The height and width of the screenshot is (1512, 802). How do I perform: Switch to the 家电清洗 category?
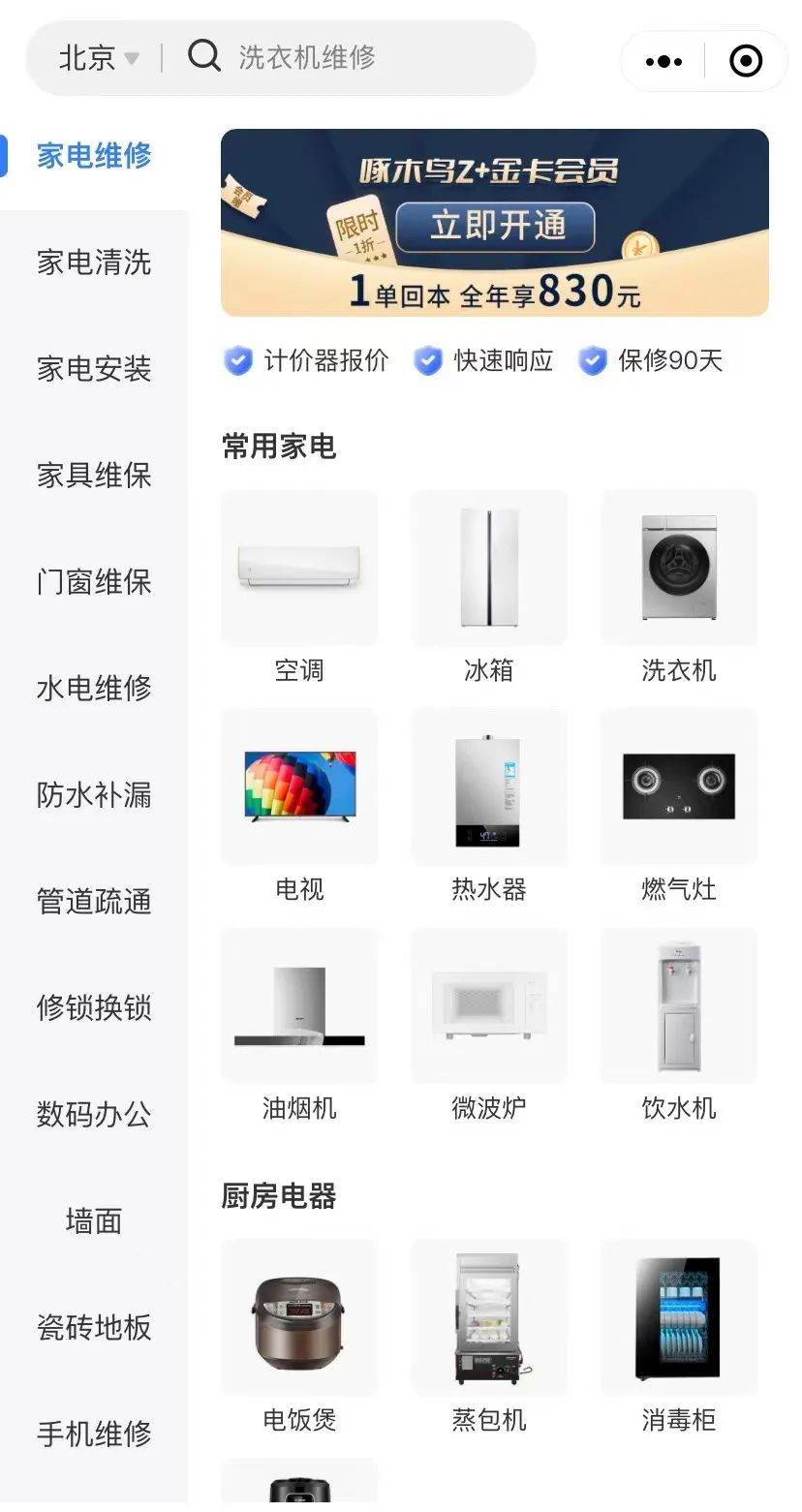pyautogui.click(x=94, y=262)
